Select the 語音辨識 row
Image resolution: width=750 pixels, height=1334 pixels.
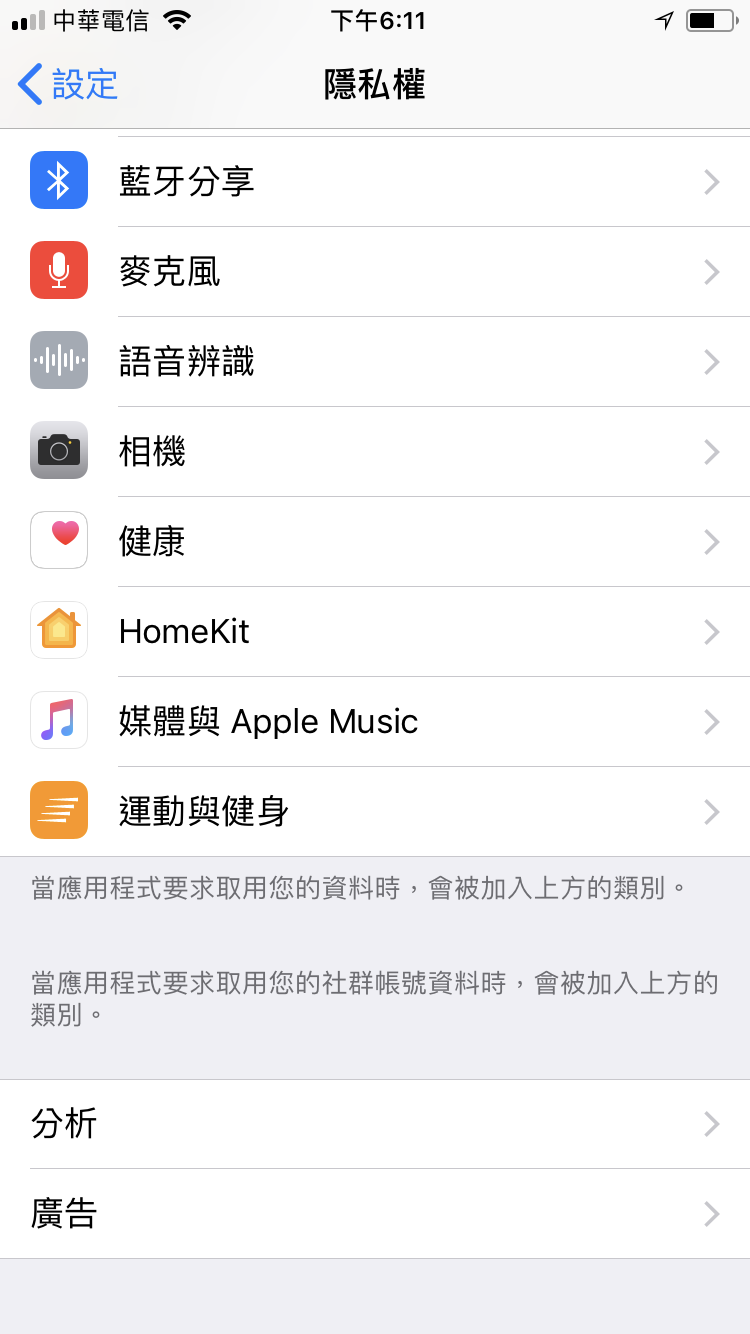375,361
